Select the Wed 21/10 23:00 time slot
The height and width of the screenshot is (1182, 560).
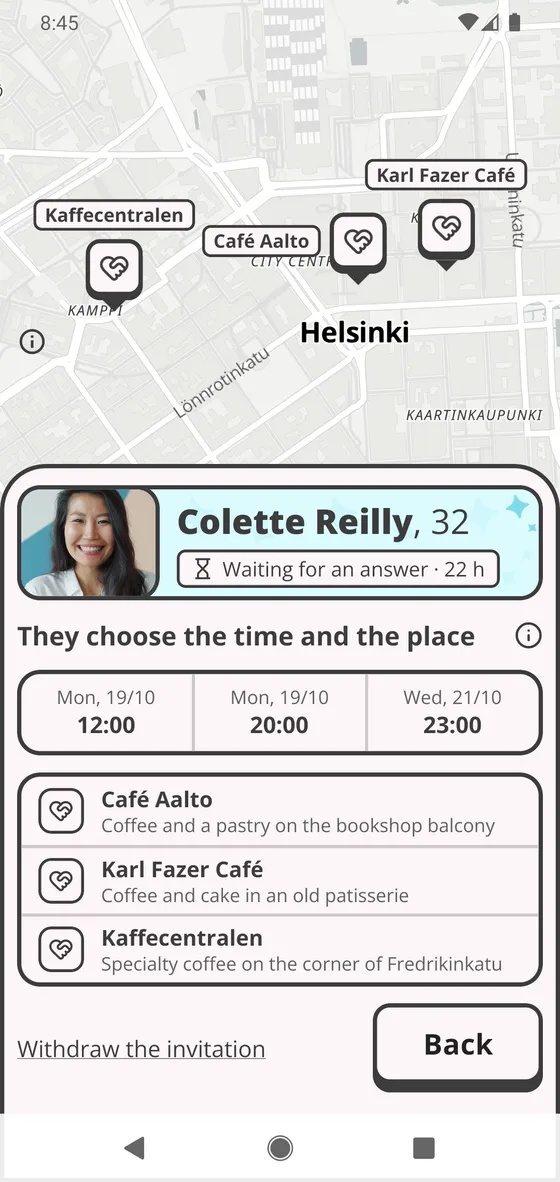(x=453, y=712)
